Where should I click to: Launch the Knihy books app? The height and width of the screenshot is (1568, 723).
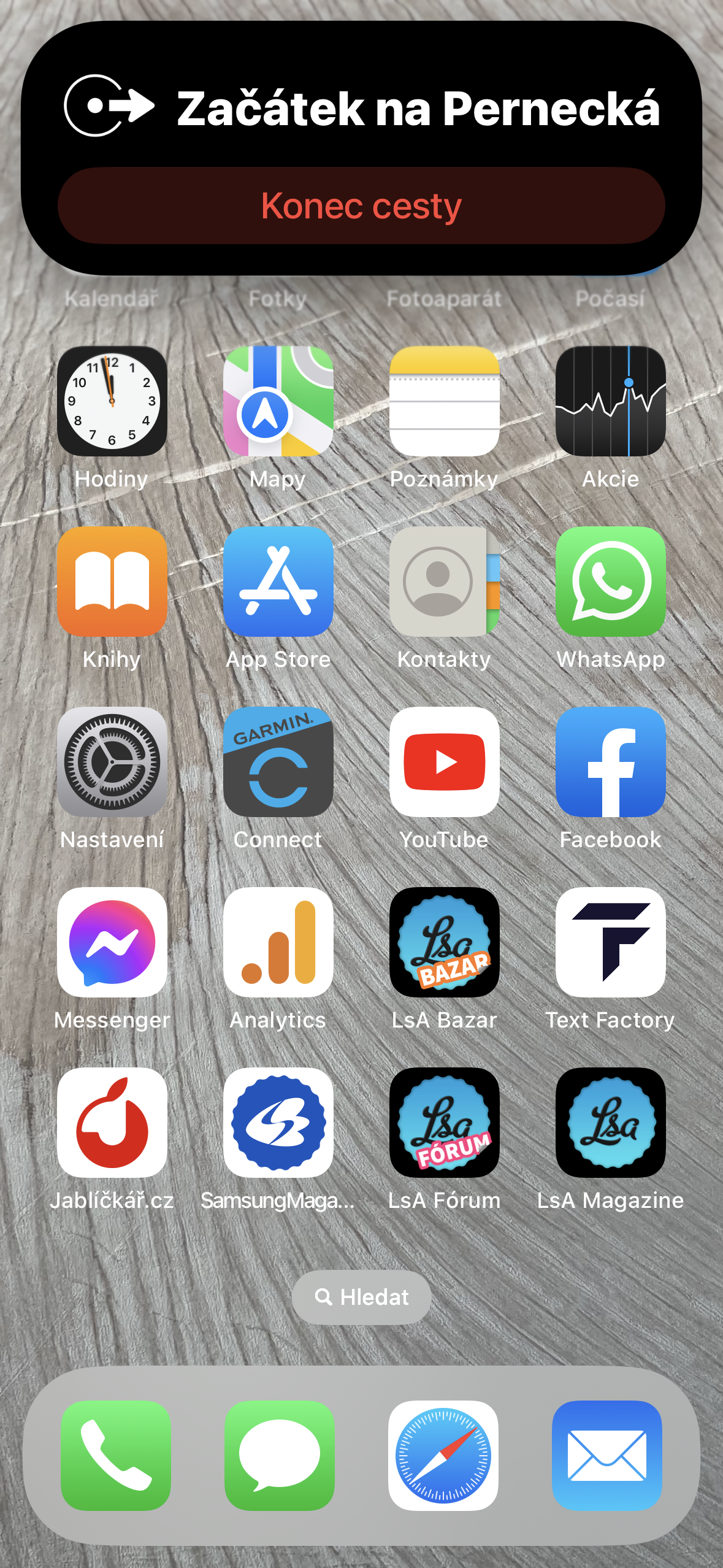(112, 582)
